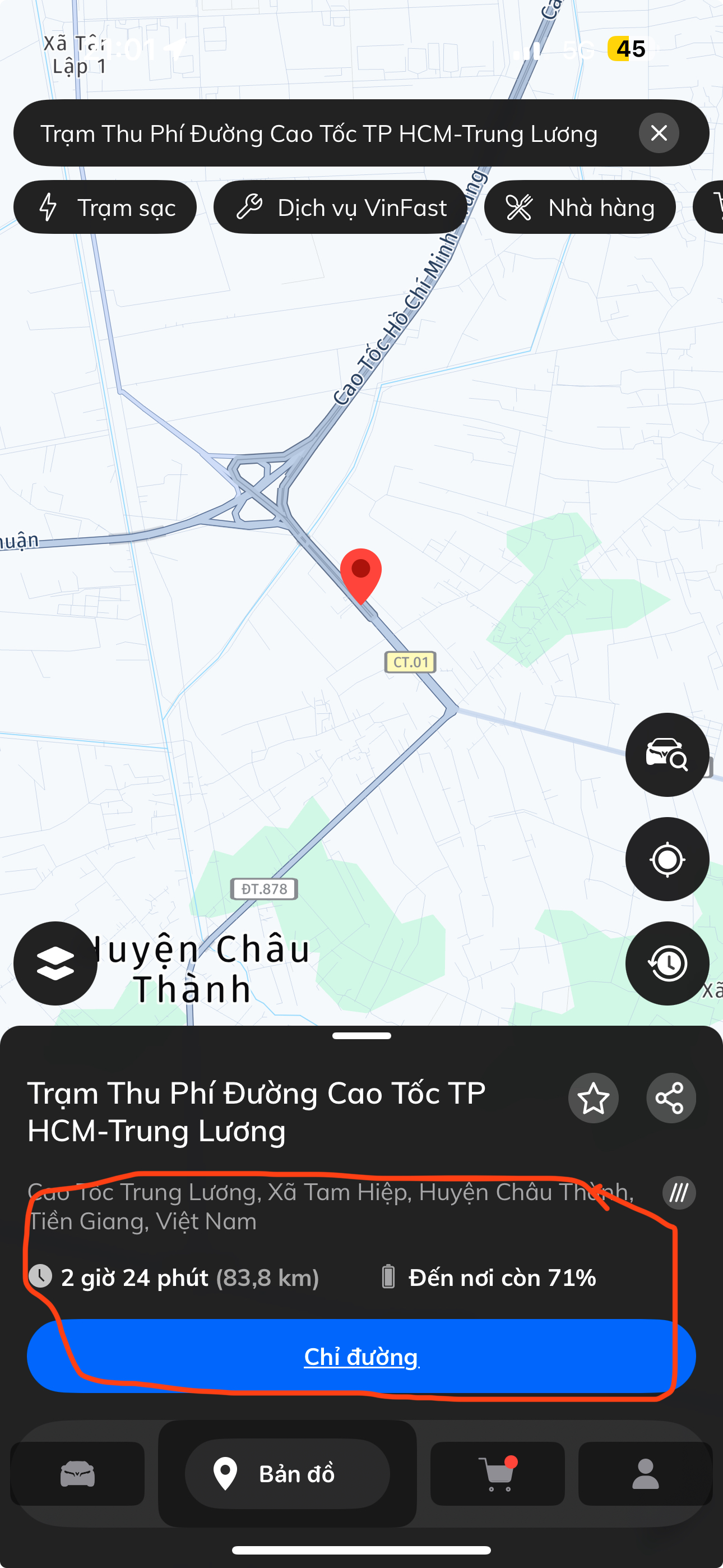The width and height of the screenshot is (723, 1568).
Task: Filter by Dịch vụ VinFast
Action: pos(340,207)
